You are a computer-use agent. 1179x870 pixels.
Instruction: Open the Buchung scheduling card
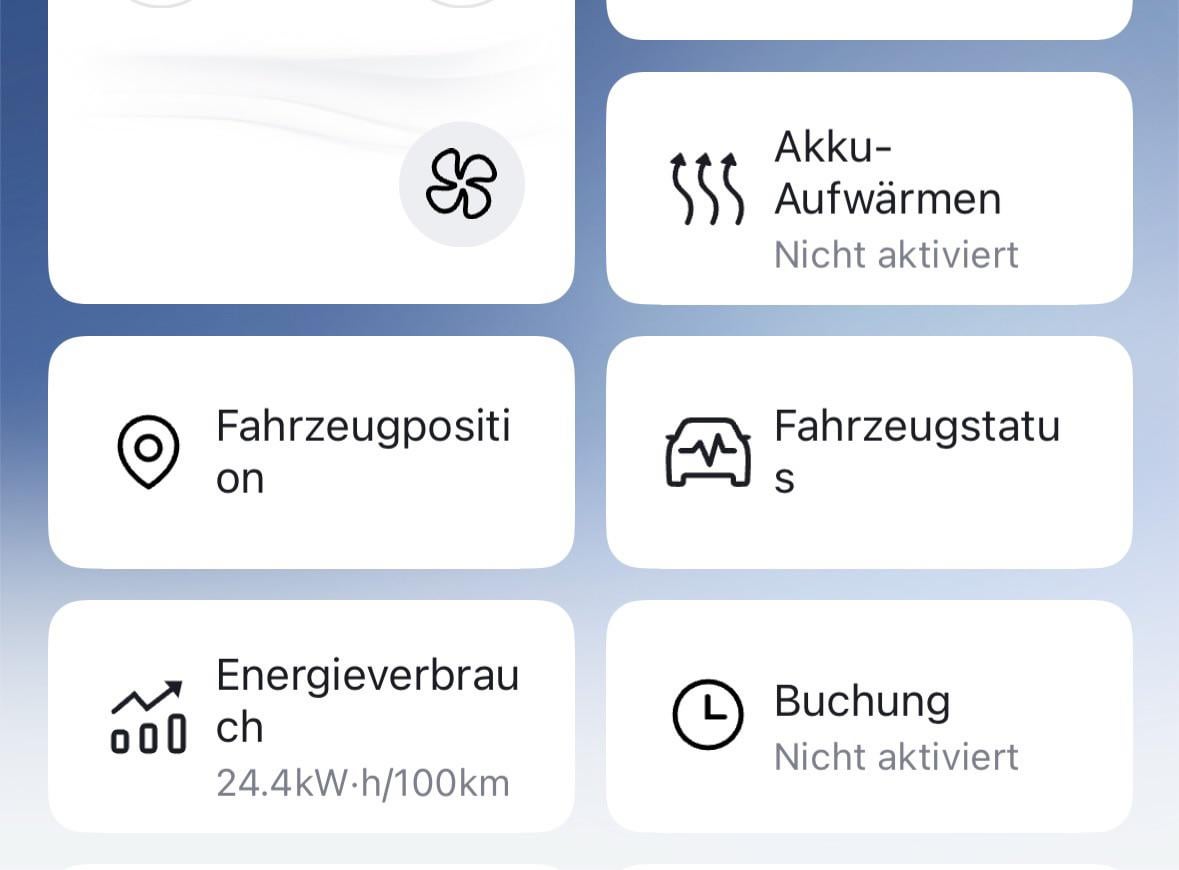pos(868,716)
